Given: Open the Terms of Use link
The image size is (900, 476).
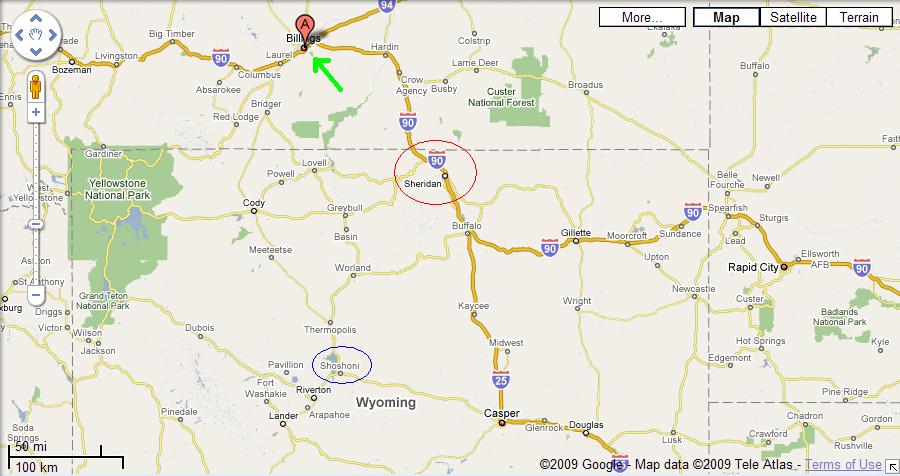Looking at the screenshot, I should (x=843, y=464).
